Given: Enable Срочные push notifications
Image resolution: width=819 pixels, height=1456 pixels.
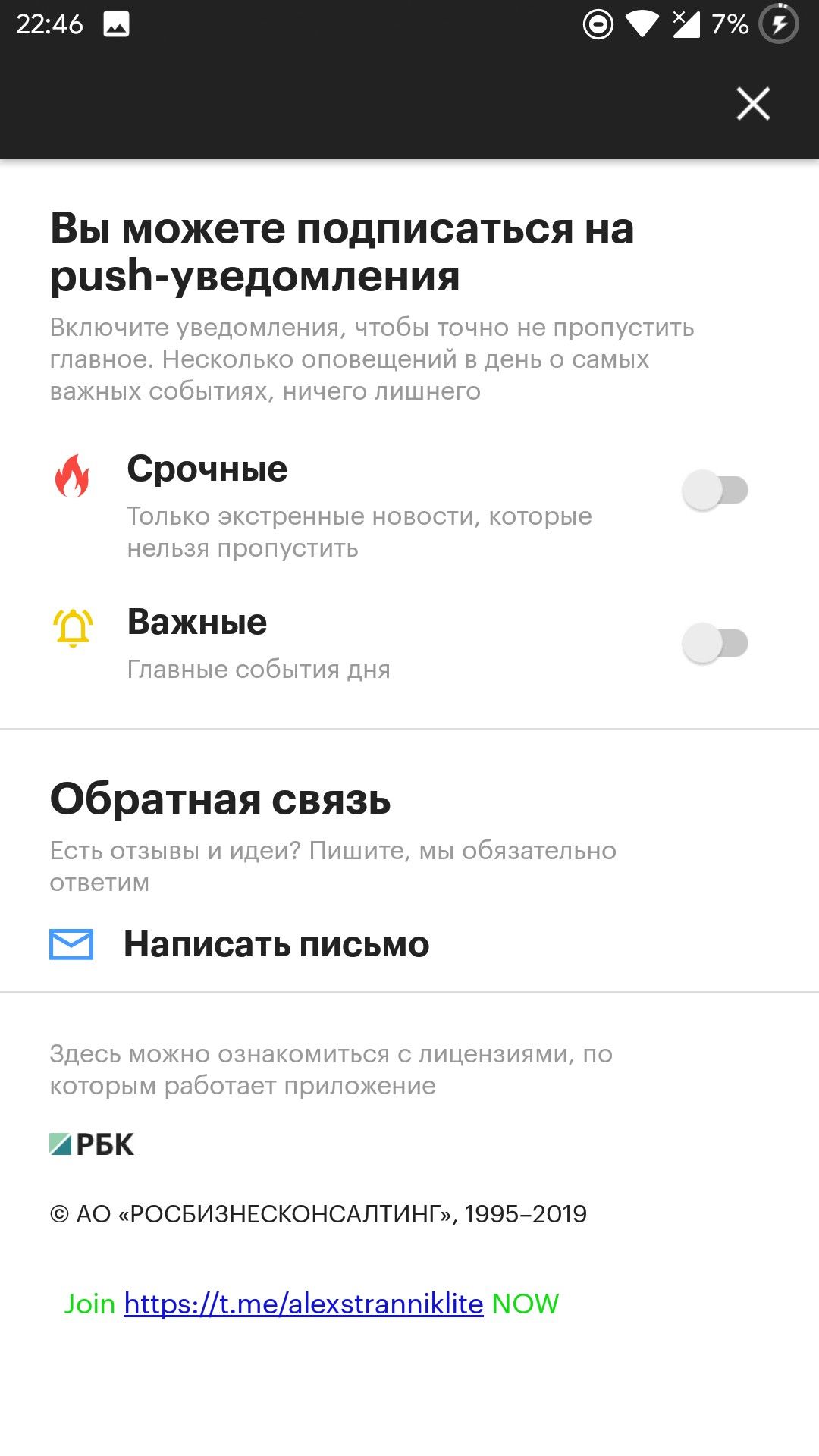Looking at the screenshot, I should coord(715,490).
